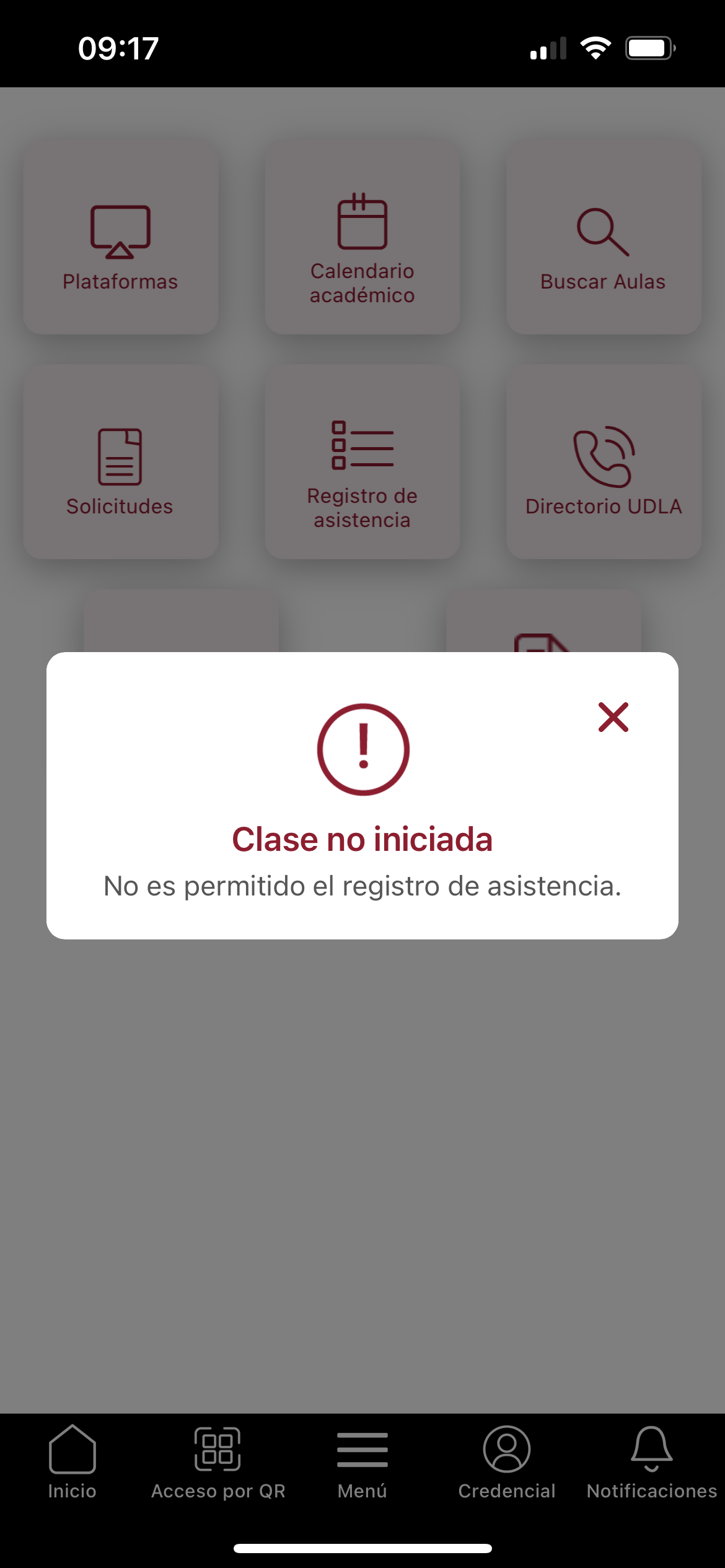View the Notificaciones tab

pos(651,1463)
